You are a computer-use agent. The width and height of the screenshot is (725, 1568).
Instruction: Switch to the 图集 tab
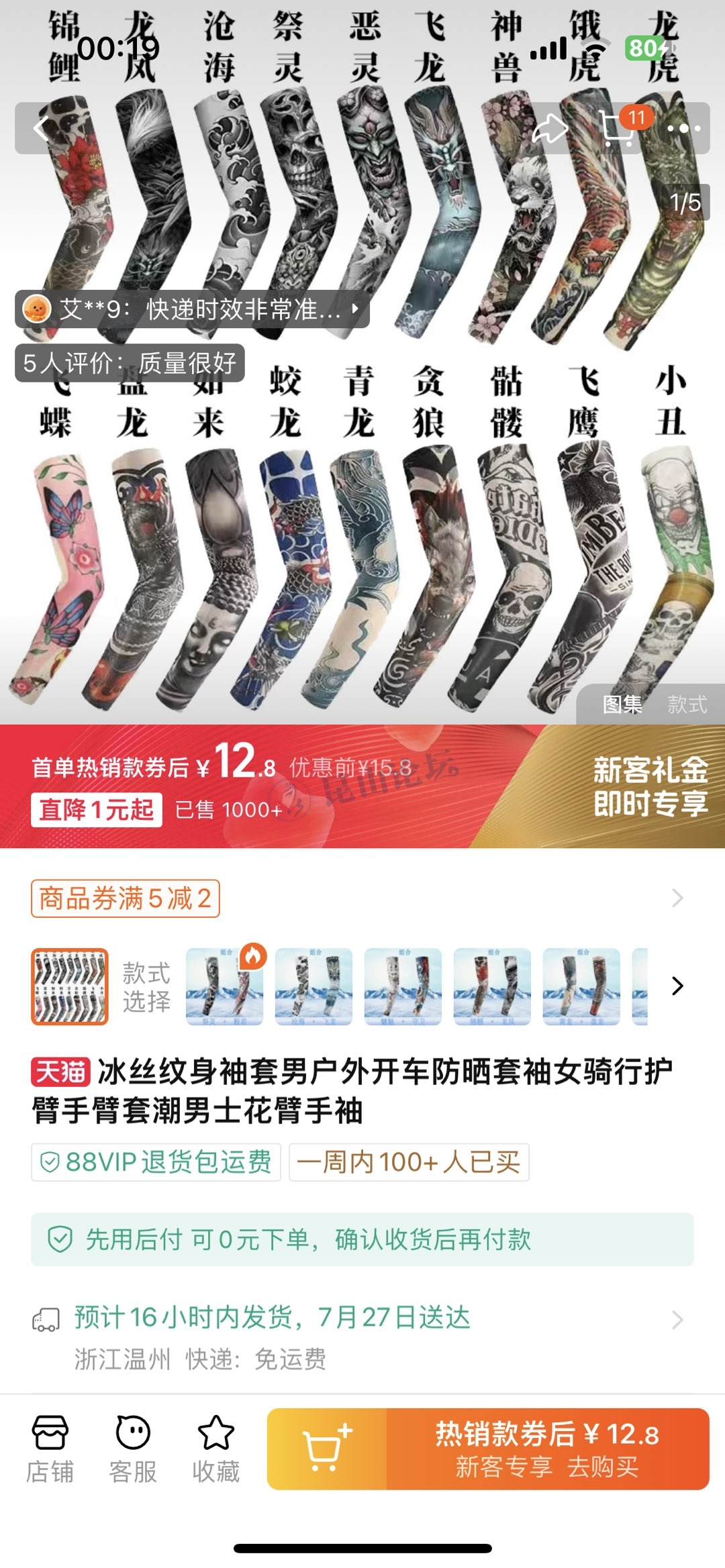pyautogui.click(x=622, y=704)
